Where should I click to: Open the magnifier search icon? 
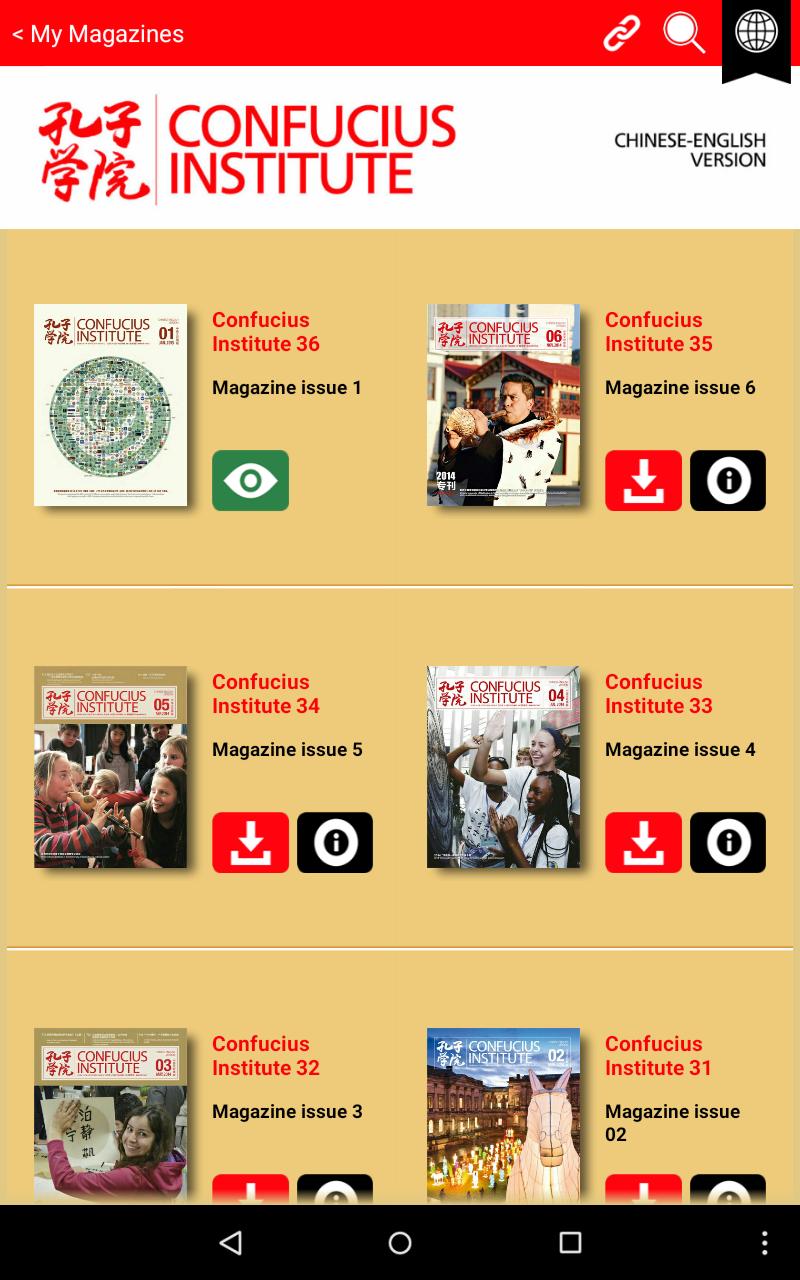click(684, 33)
